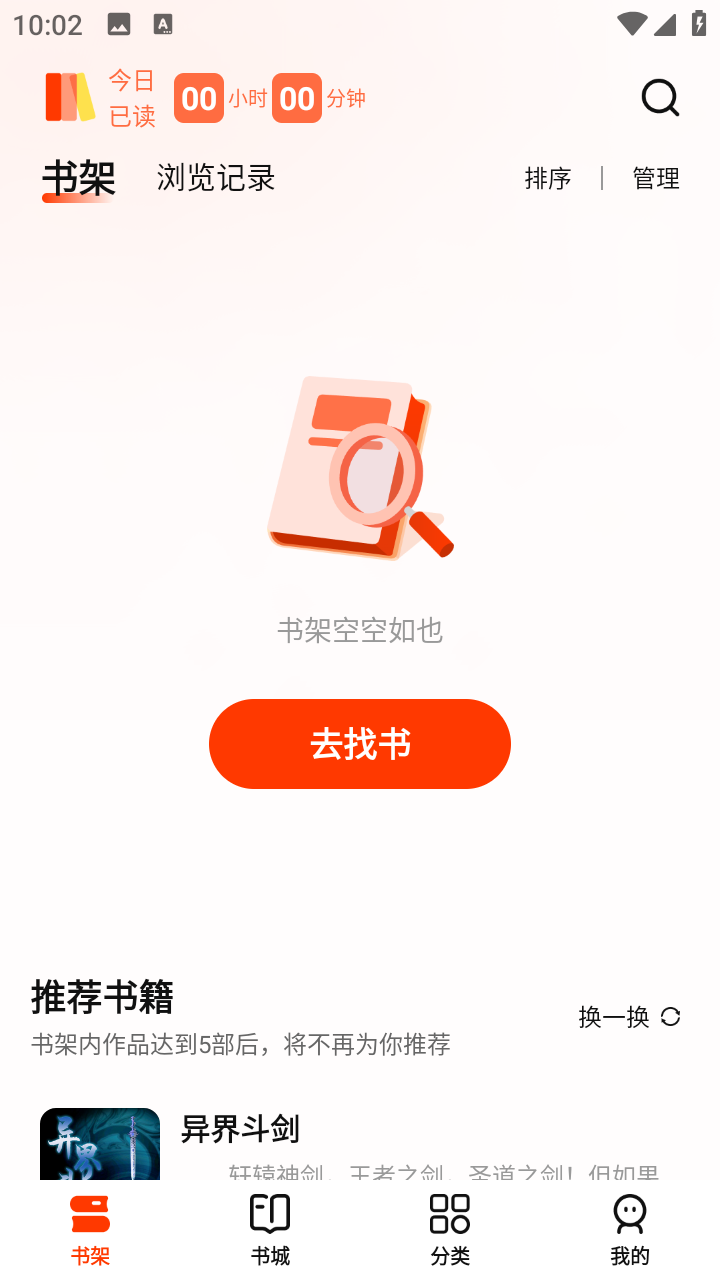Go to the 书城 bottom tab
The image size is (720, 1280).
pyautogui.click(x=270, y=1230)
